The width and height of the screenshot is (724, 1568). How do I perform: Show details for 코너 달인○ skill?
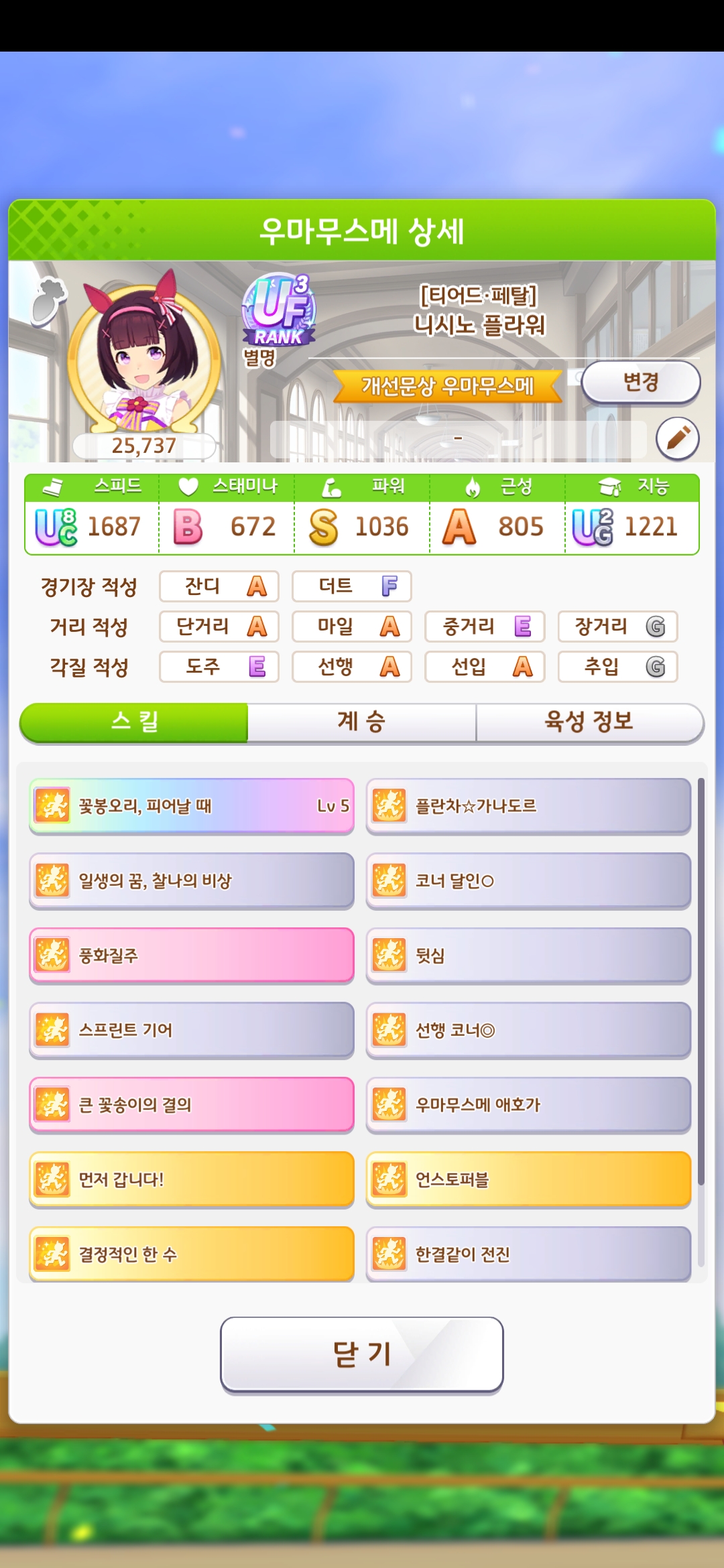click(528, 880)
